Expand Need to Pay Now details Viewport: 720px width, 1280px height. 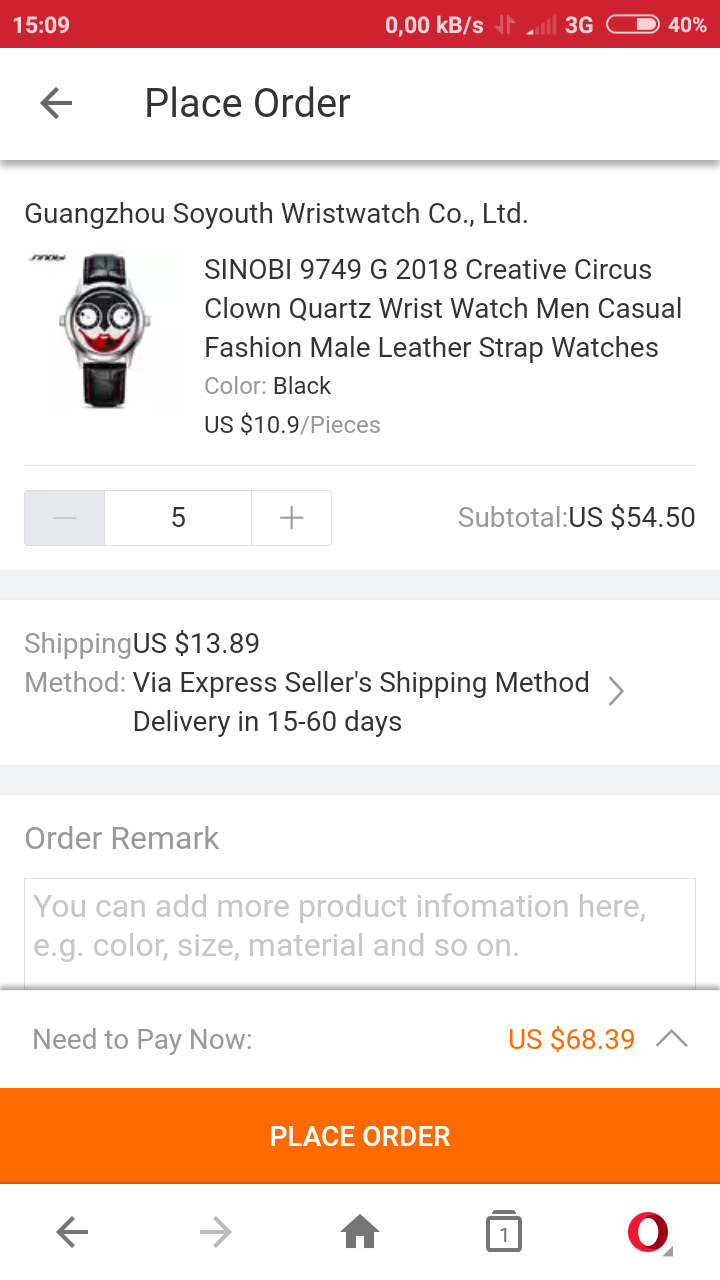click(x=671, y=1039)
